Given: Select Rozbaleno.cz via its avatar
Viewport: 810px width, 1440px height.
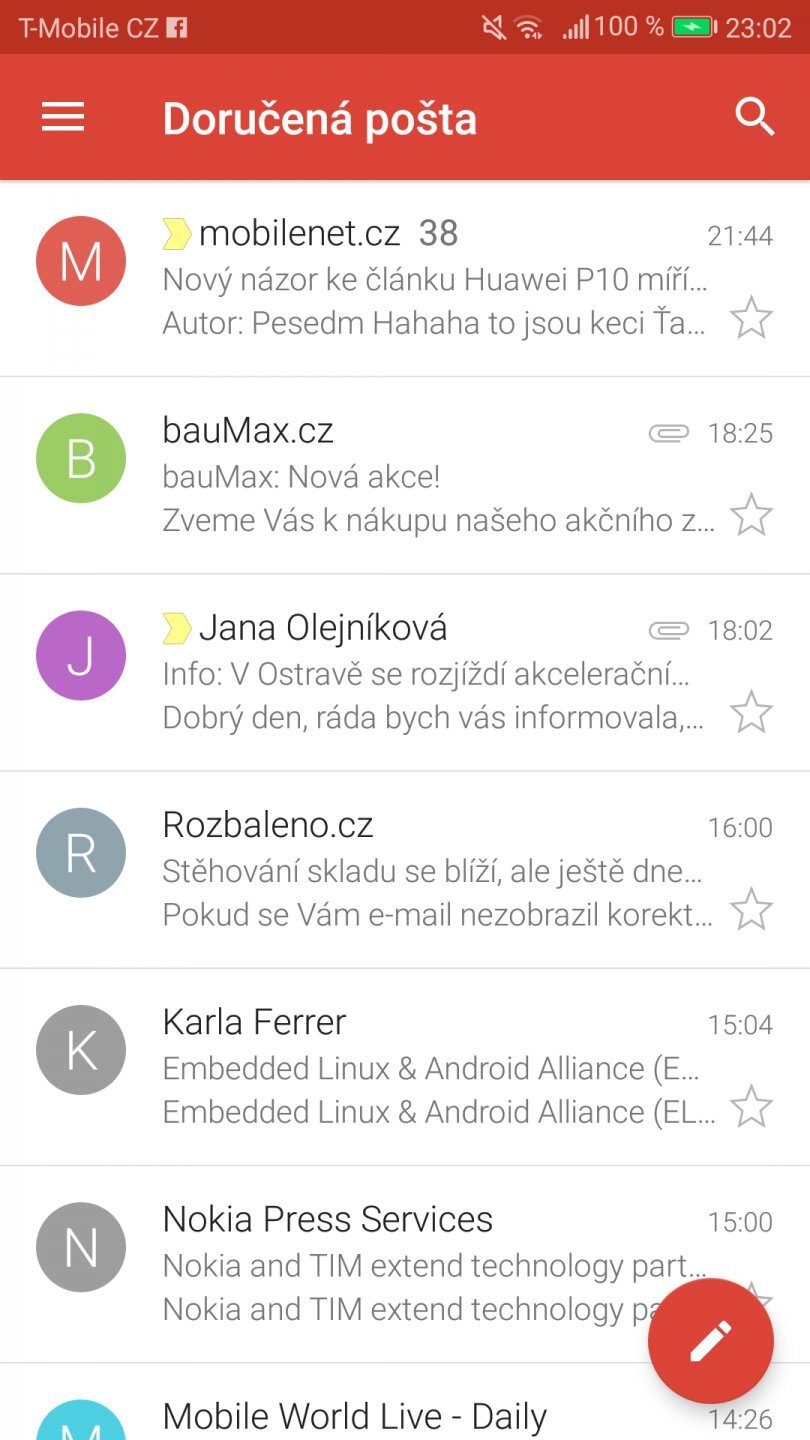Looking at the screenshot, I should (80, 851).
